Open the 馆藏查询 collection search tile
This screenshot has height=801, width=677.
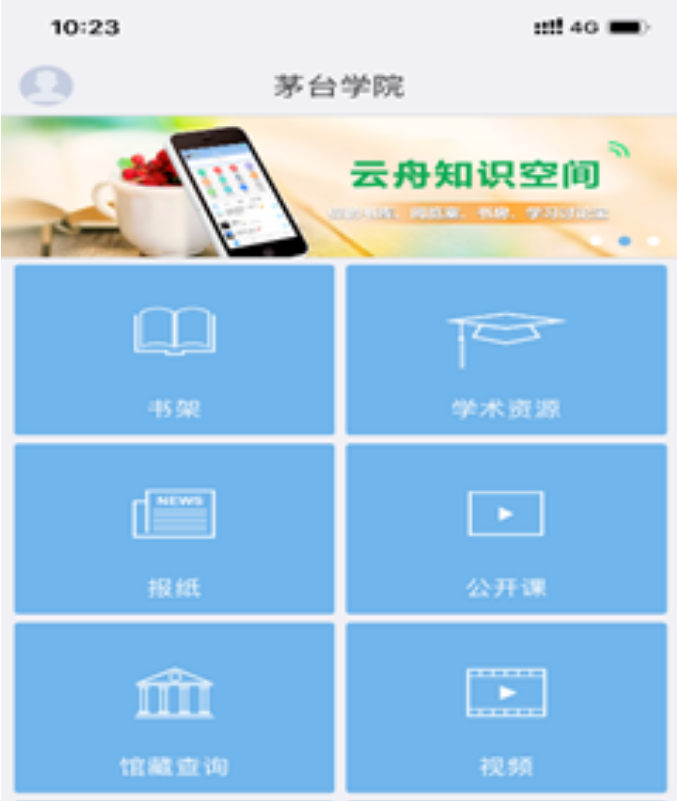coord(174,708)
